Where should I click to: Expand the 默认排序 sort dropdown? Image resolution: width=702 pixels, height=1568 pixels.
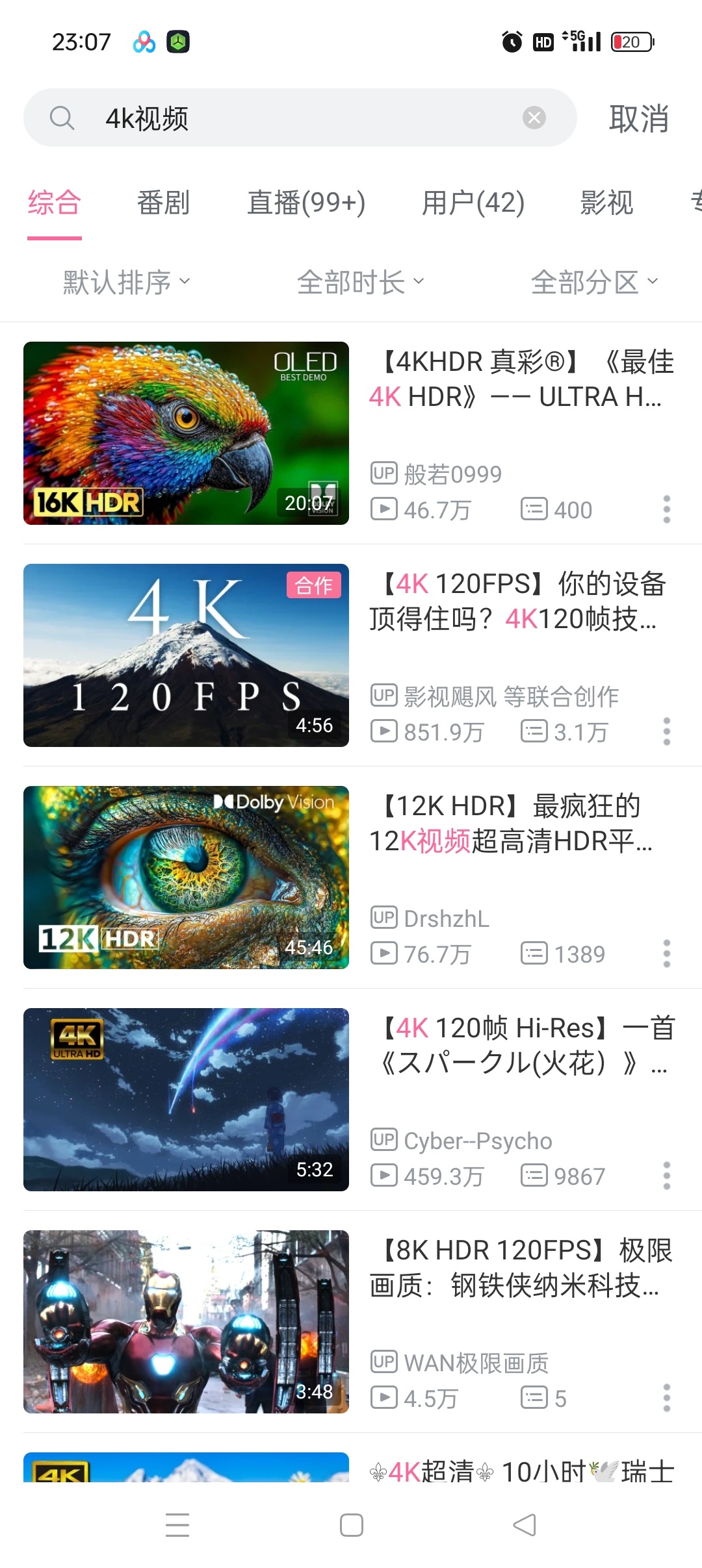click(x=126, y=282)
